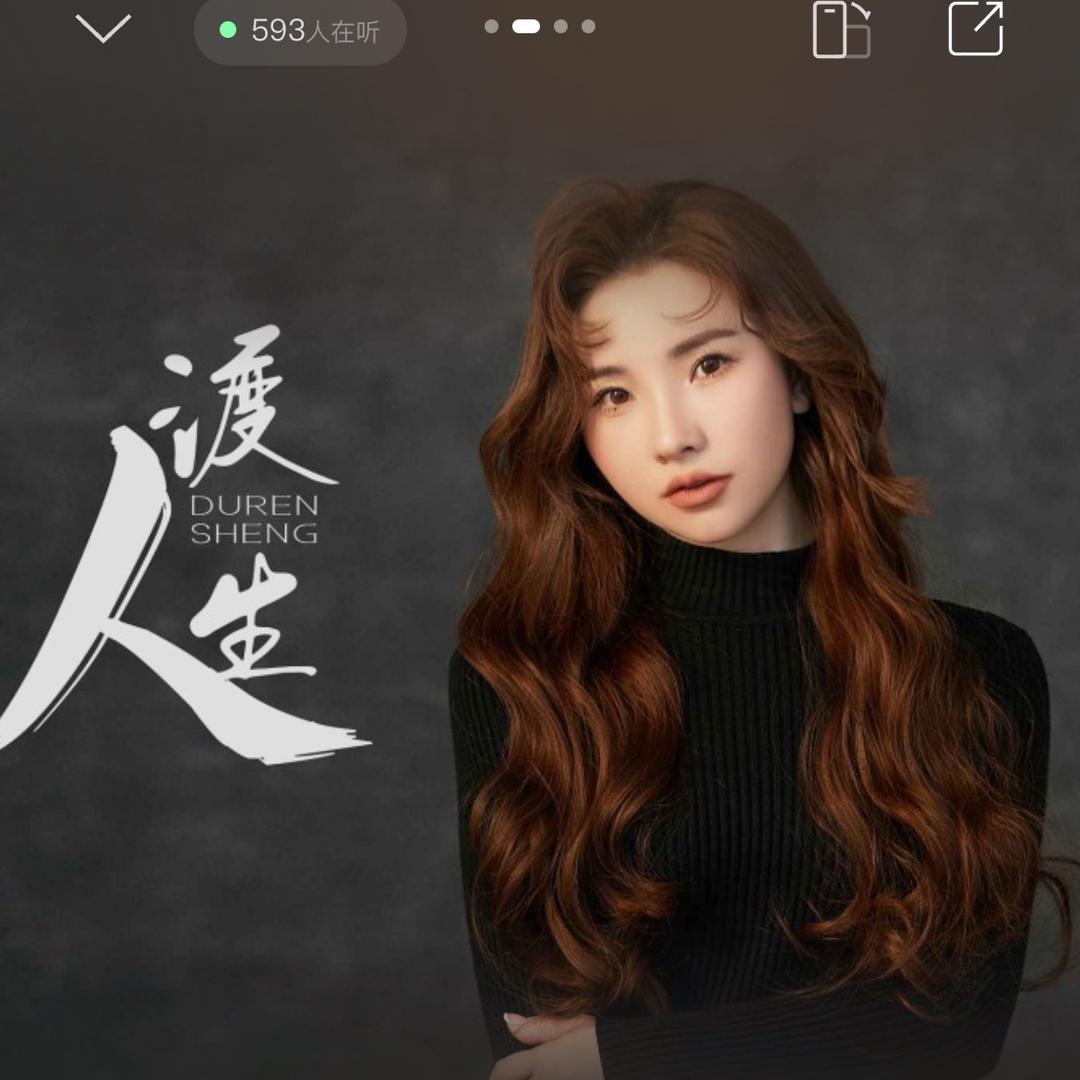This screenshot has height=1080, width=1080.
Task: Open the device casting icon
Action: [x=841, y=30]
